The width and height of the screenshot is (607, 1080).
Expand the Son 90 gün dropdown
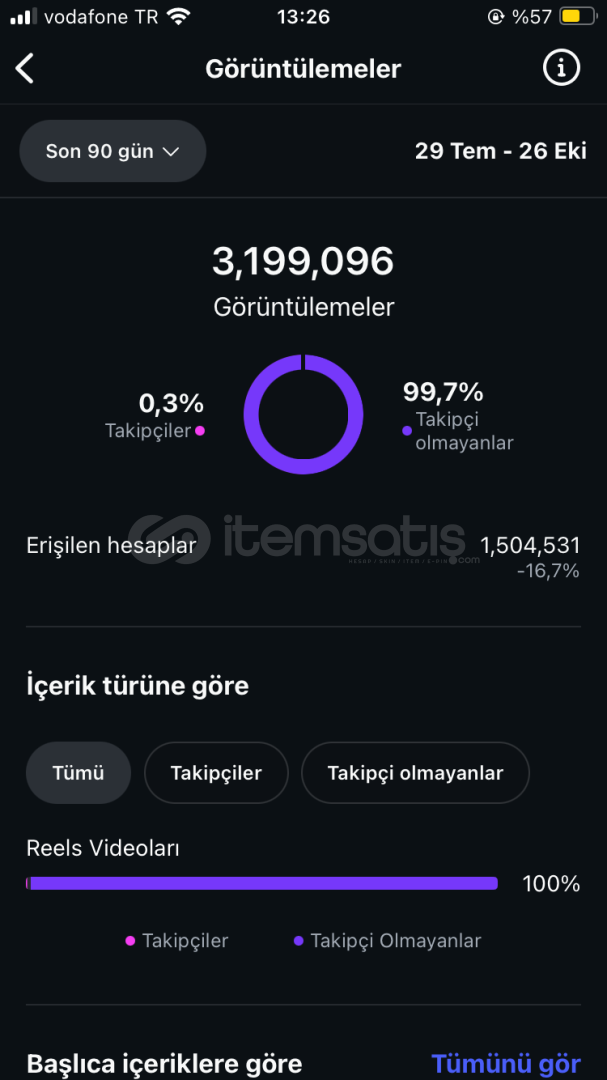[113, 151]
